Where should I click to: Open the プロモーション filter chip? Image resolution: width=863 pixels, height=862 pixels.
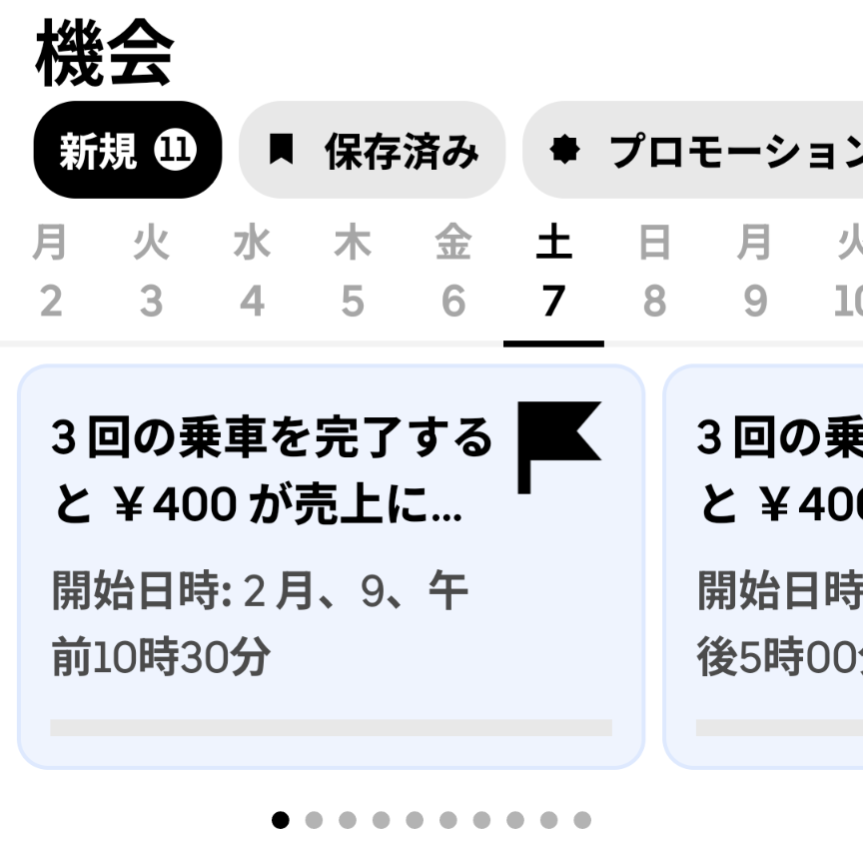click(x=693, y=150)
